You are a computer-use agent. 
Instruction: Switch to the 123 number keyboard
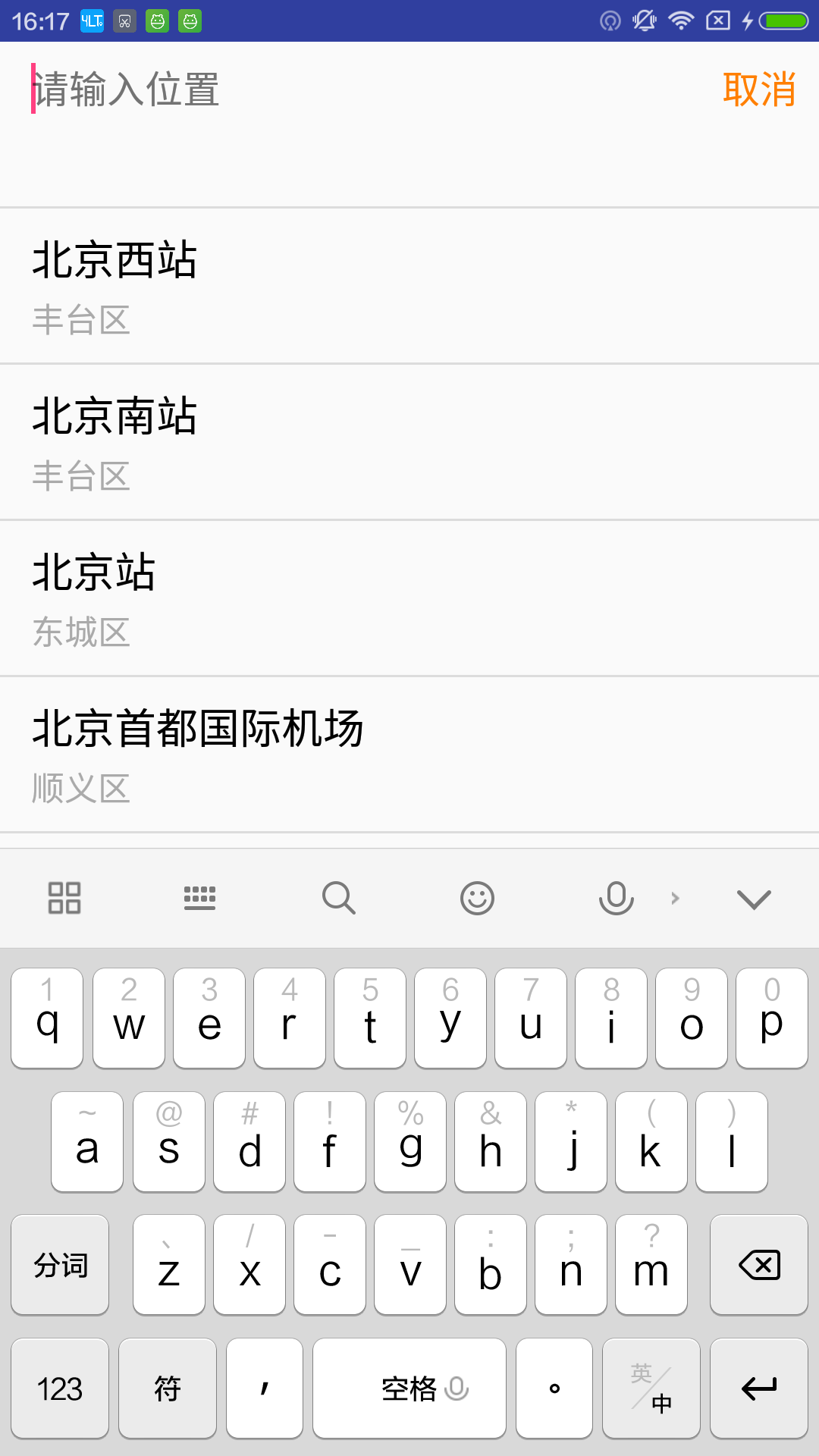(x=60, y=1389)
